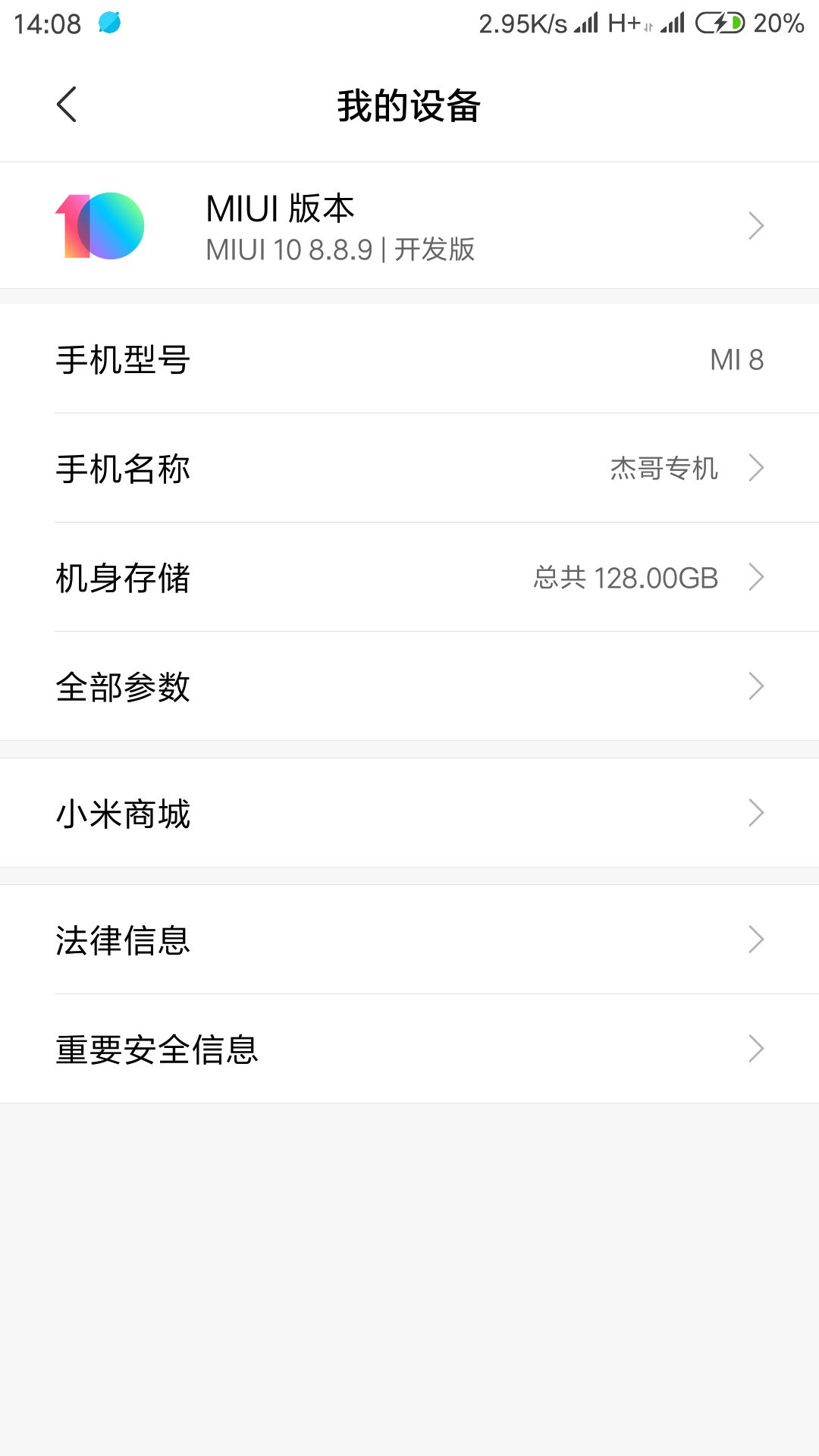This screenshot has height=1456, width=819.
Task: Tap the 手机型号 MI 8 row
Action: pos(409,359)
